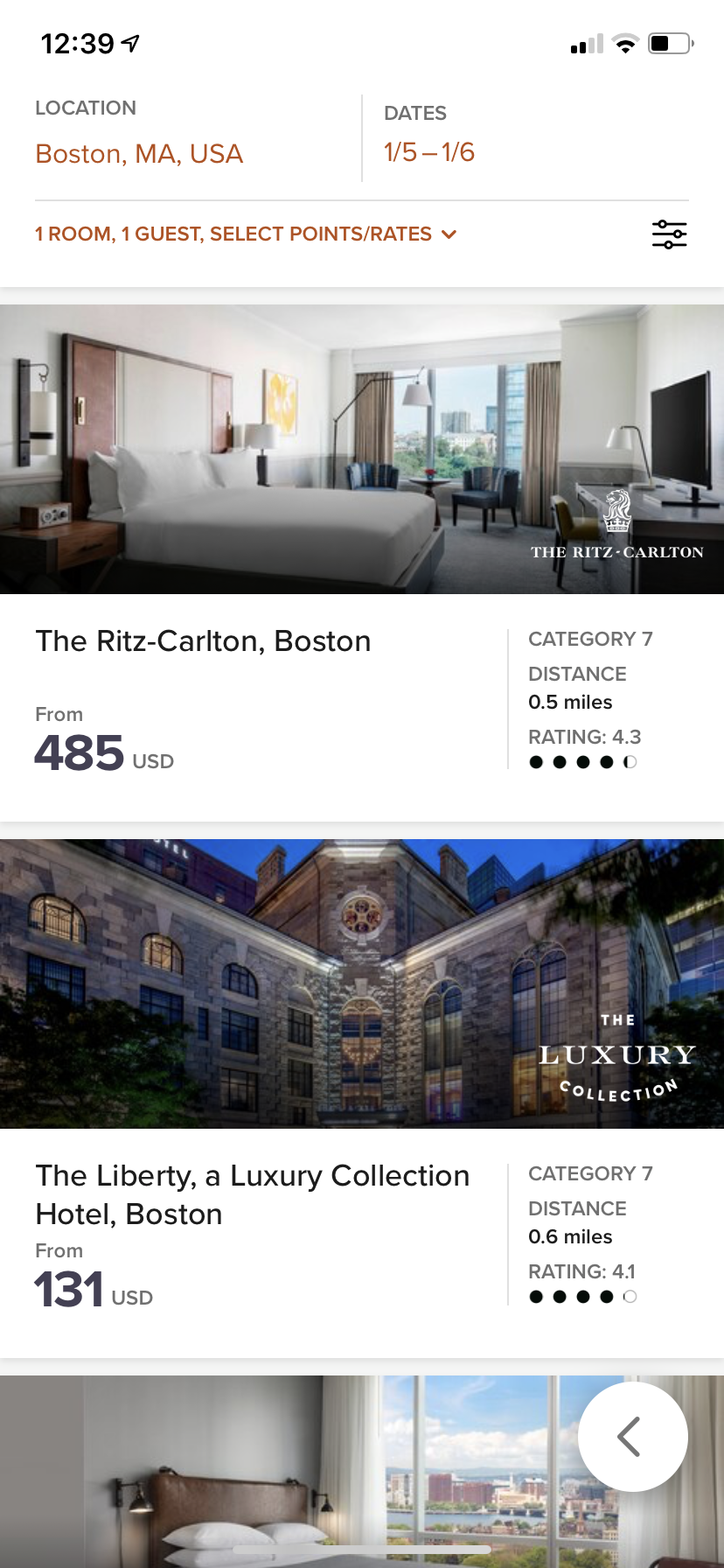Edit the 1/5 – 1/6 stay dates

tap(428, 152)
